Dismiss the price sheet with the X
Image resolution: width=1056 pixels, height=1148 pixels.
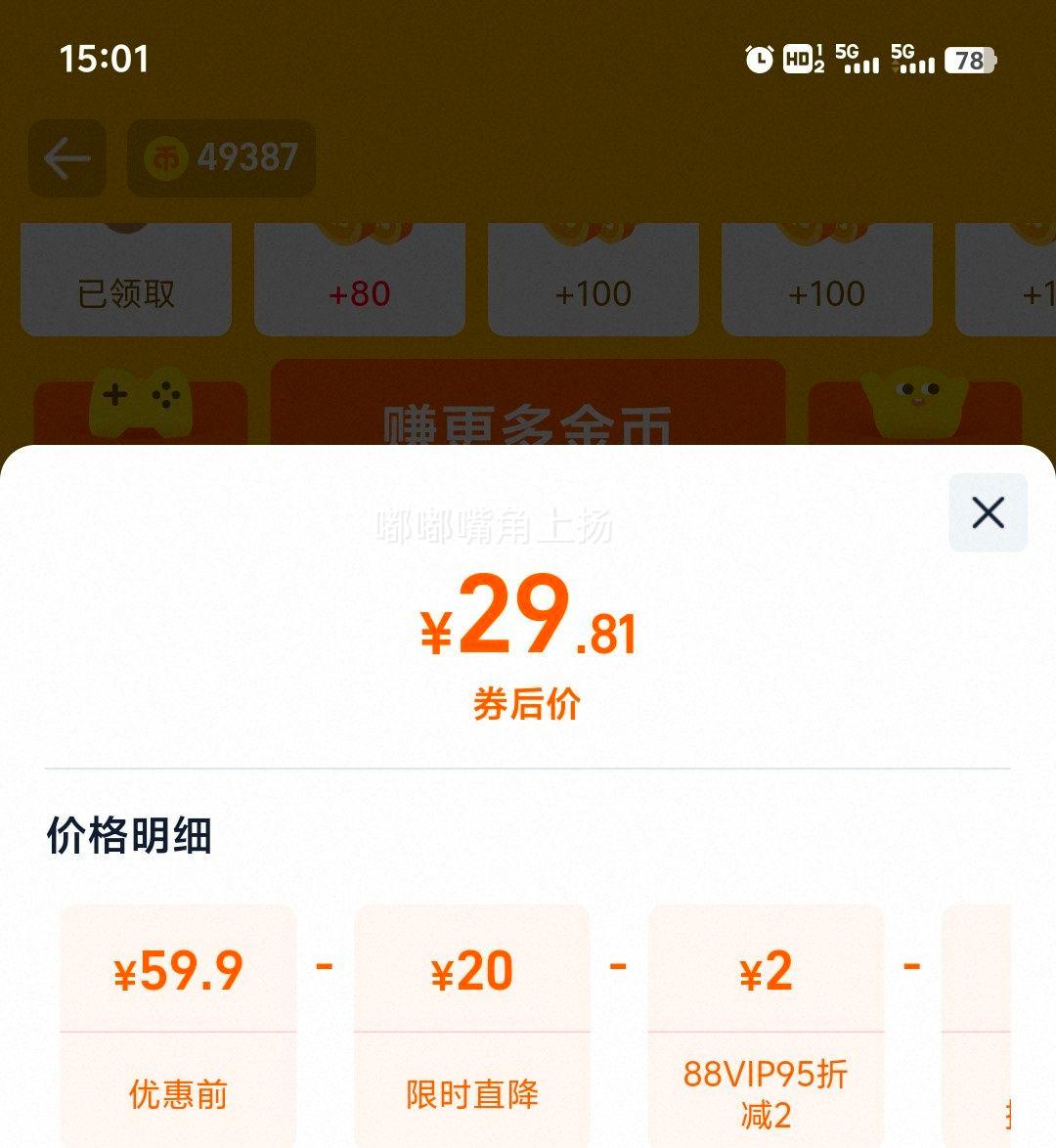click(987, 511)
